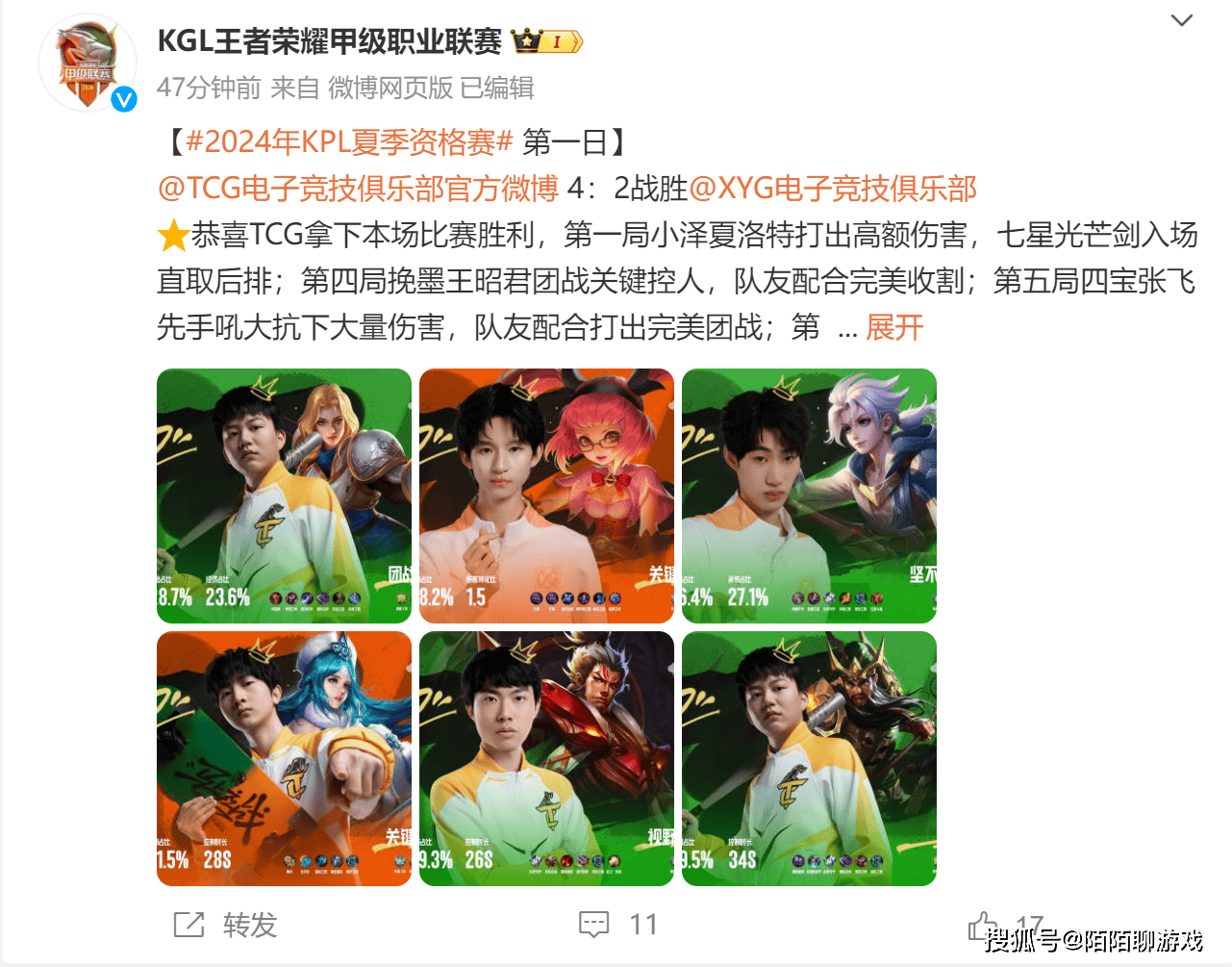Repost this post via 转发
The width and height of the screenshot is (1232, 967).
pos(226,925)
